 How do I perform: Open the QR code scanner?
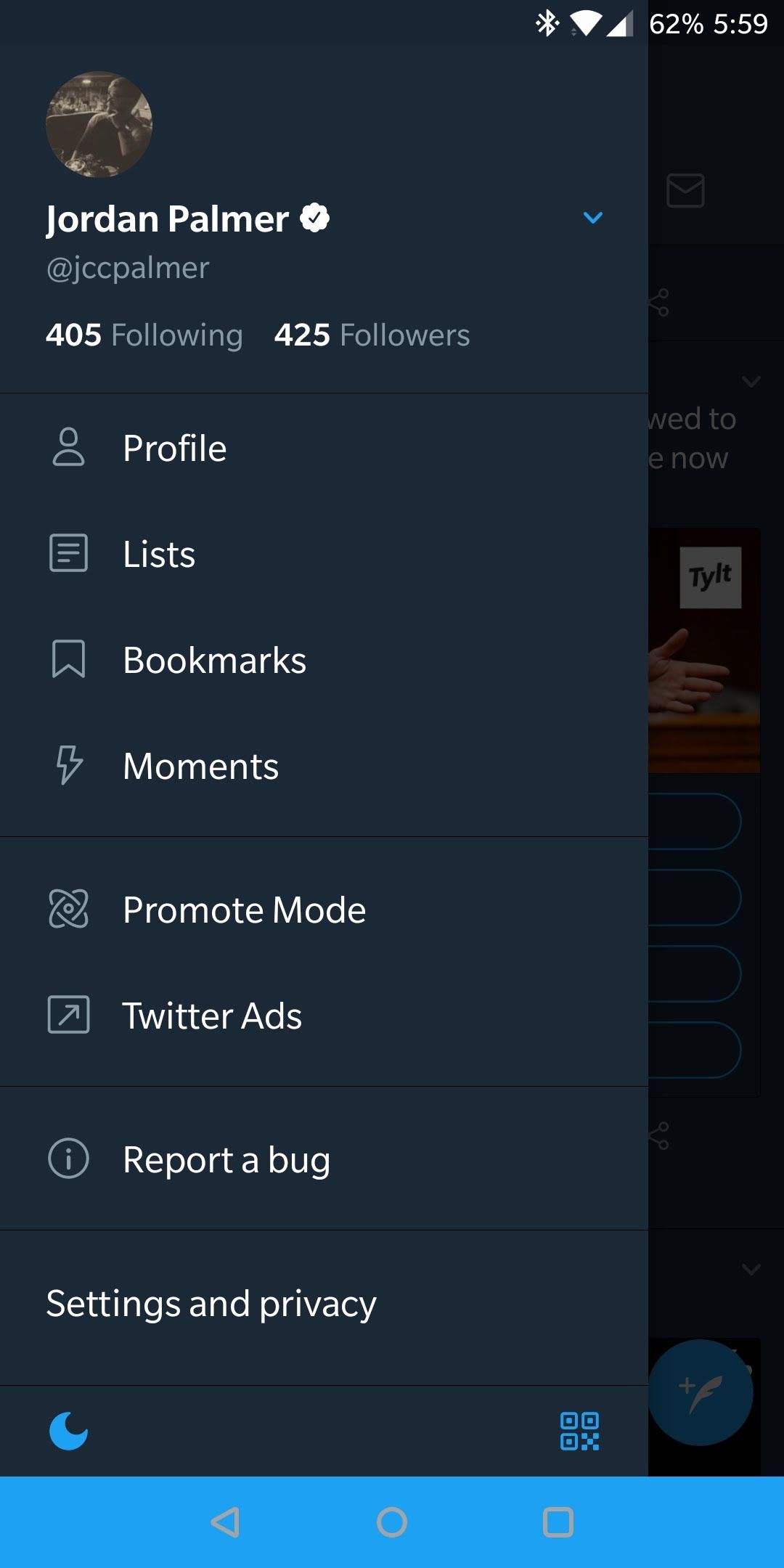pos(579,1432)
